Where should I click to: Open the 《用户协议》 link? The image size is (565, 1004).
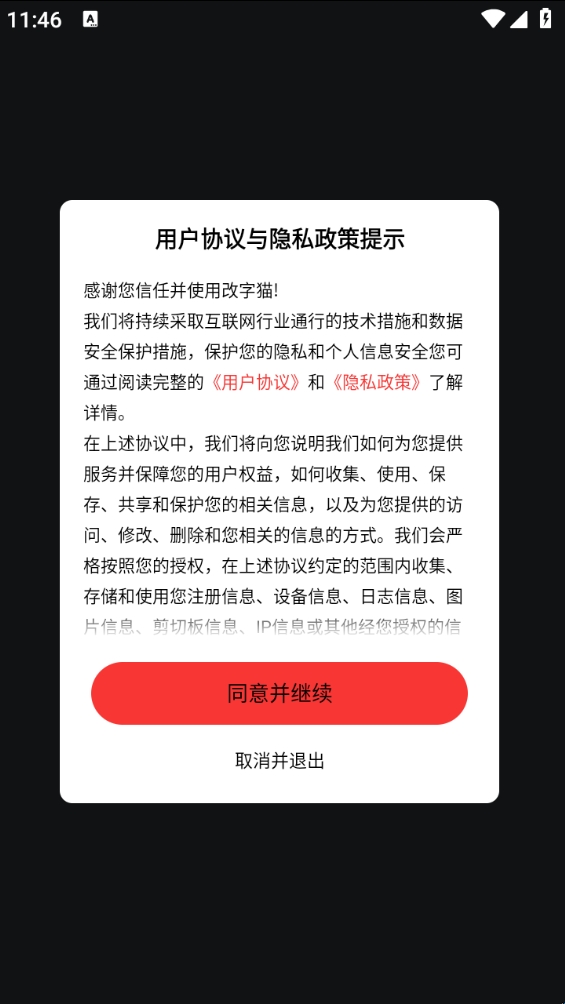point(256,383)
